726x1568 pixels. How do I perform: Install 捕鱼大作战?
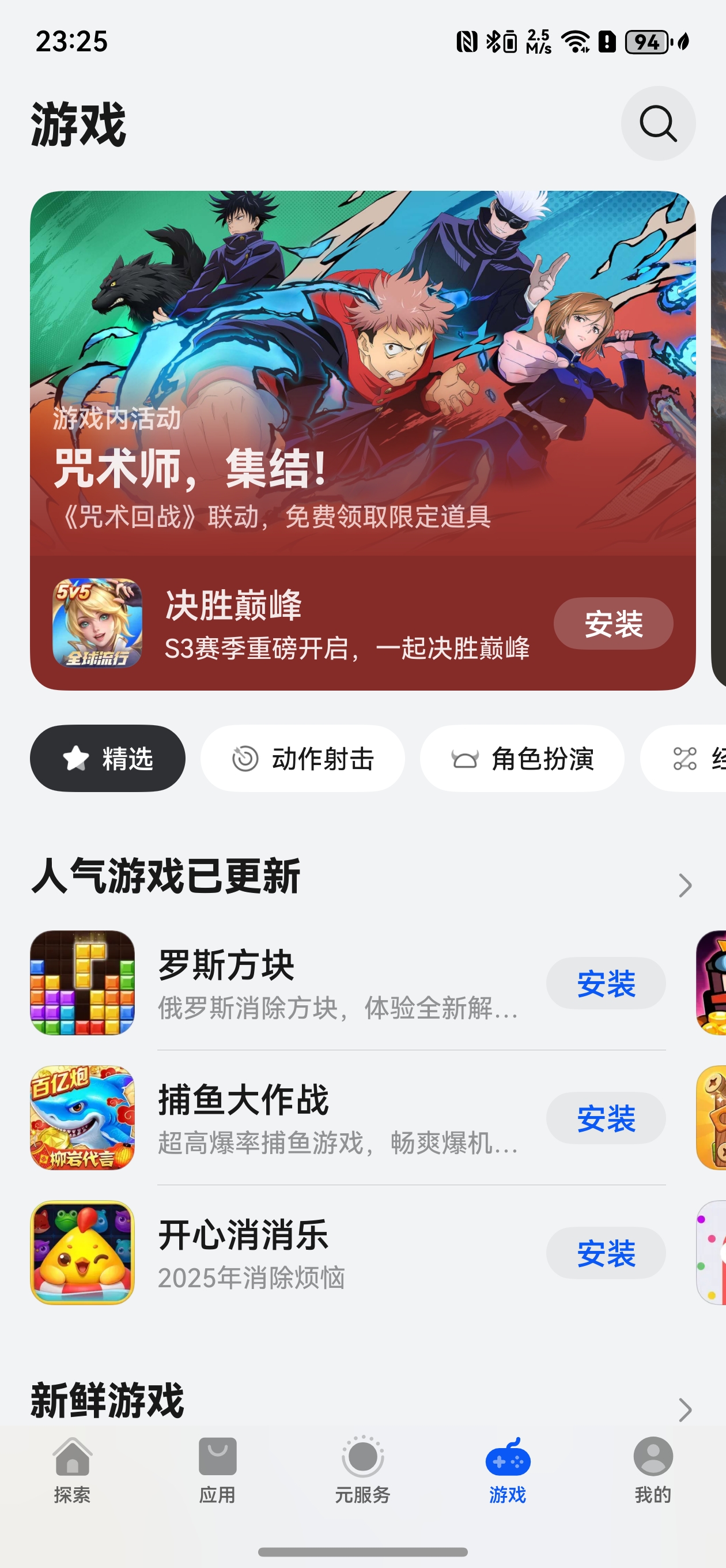605,1118
